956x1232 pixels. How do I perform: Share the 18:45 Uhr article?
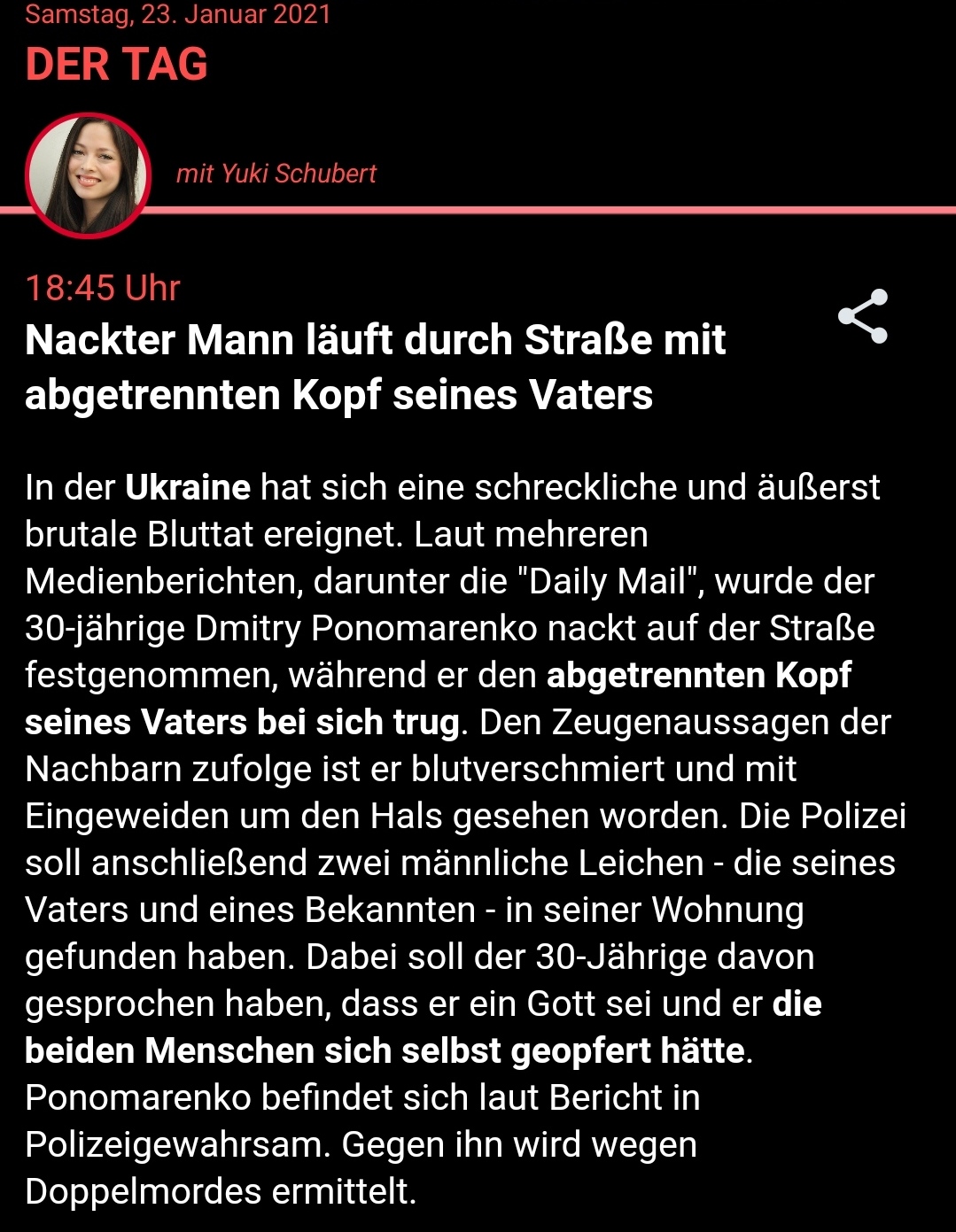pyautogui.click(x=862, y=316)
